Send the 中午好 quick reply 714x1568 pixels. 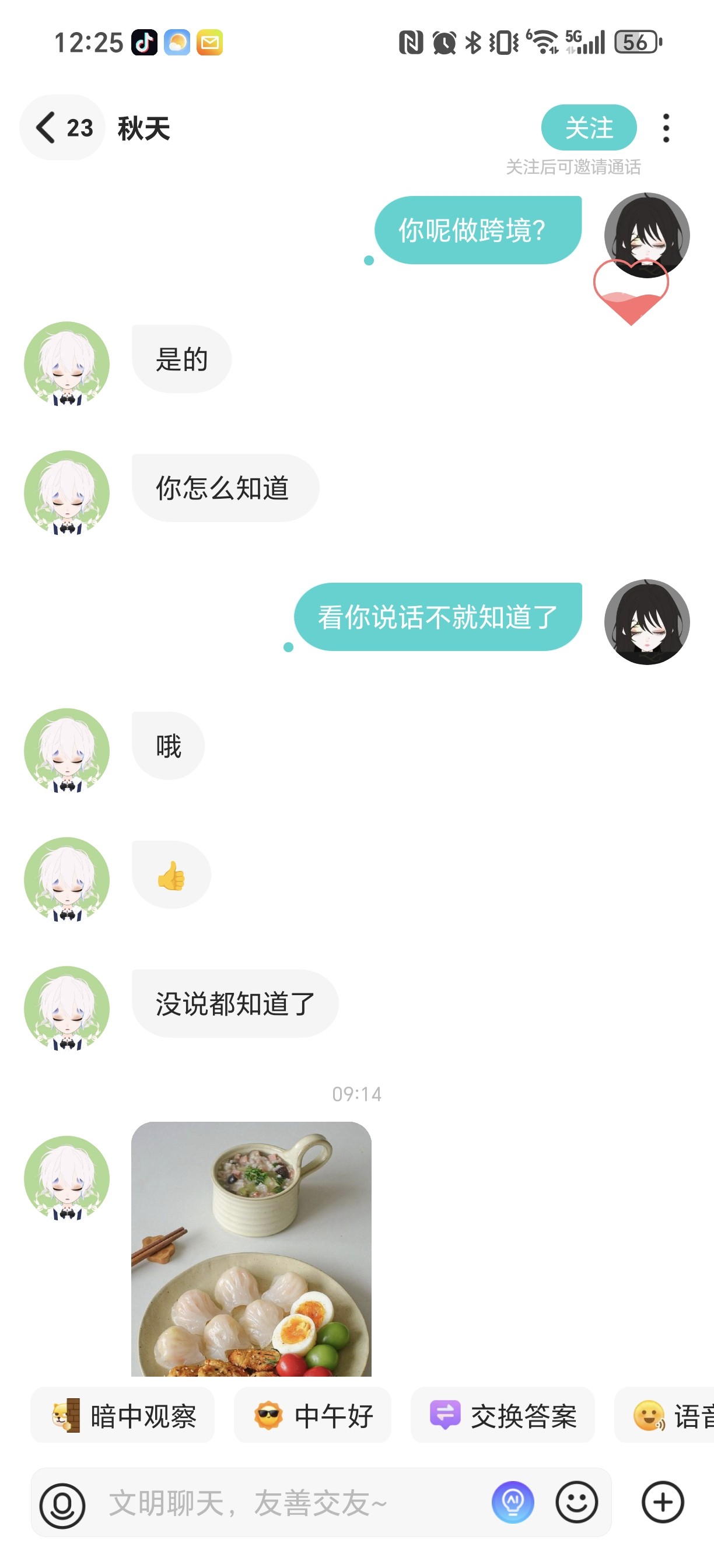(x=312, y=1415)
